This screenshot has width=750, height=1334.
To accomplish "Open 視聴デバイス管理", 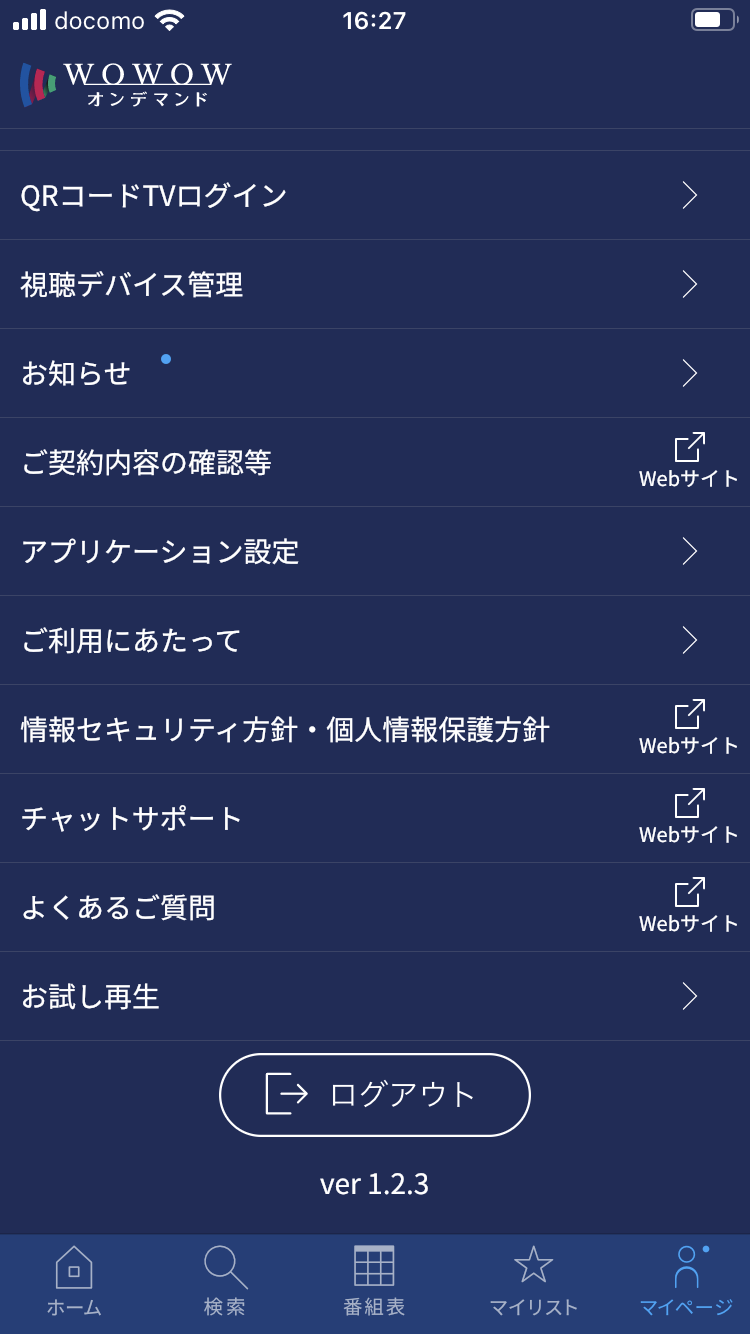I will pyautogui.click(x=375, y=284).
